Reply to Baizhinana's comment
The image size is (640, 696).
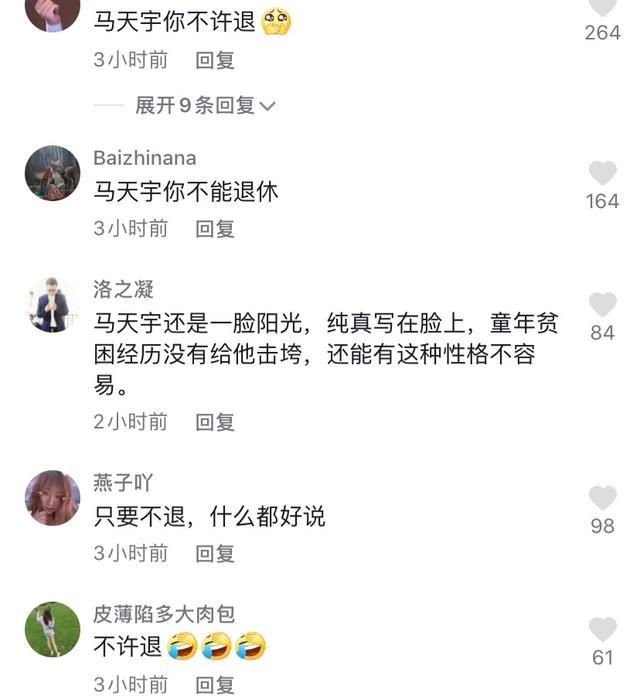(x=215, y=228)
